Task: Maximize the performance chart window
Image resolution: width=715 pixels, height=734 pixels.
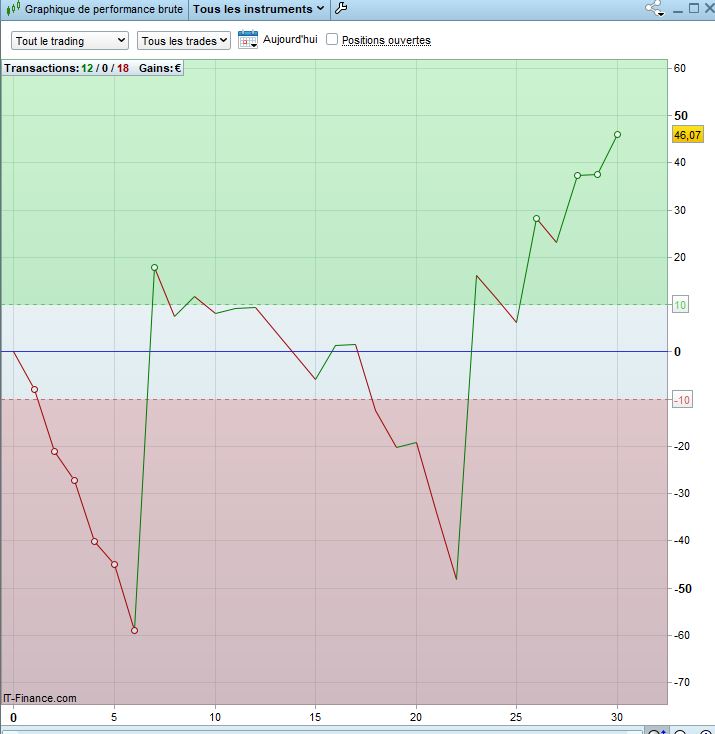Action: pos(693,9)
